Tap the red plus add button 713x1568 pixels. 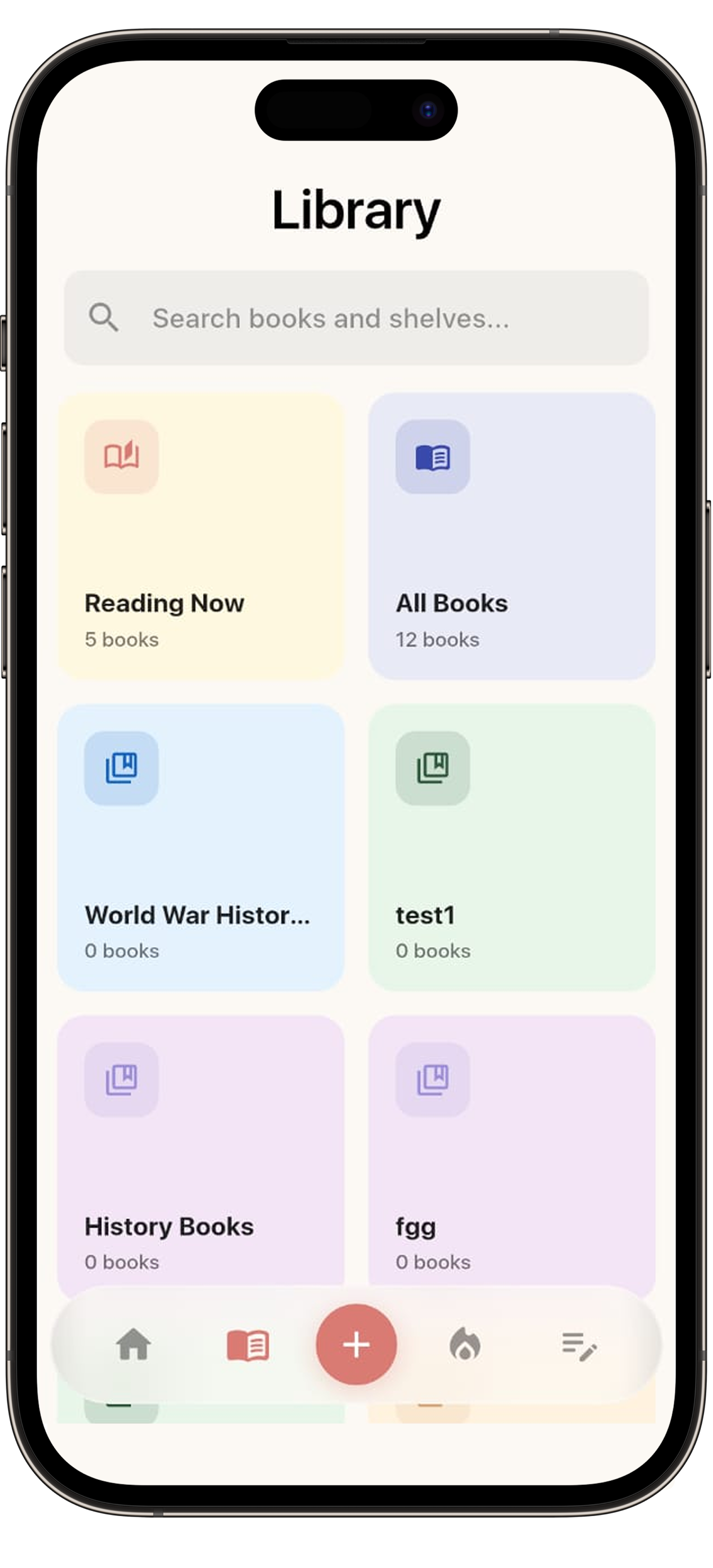[x=356, y=1344]
